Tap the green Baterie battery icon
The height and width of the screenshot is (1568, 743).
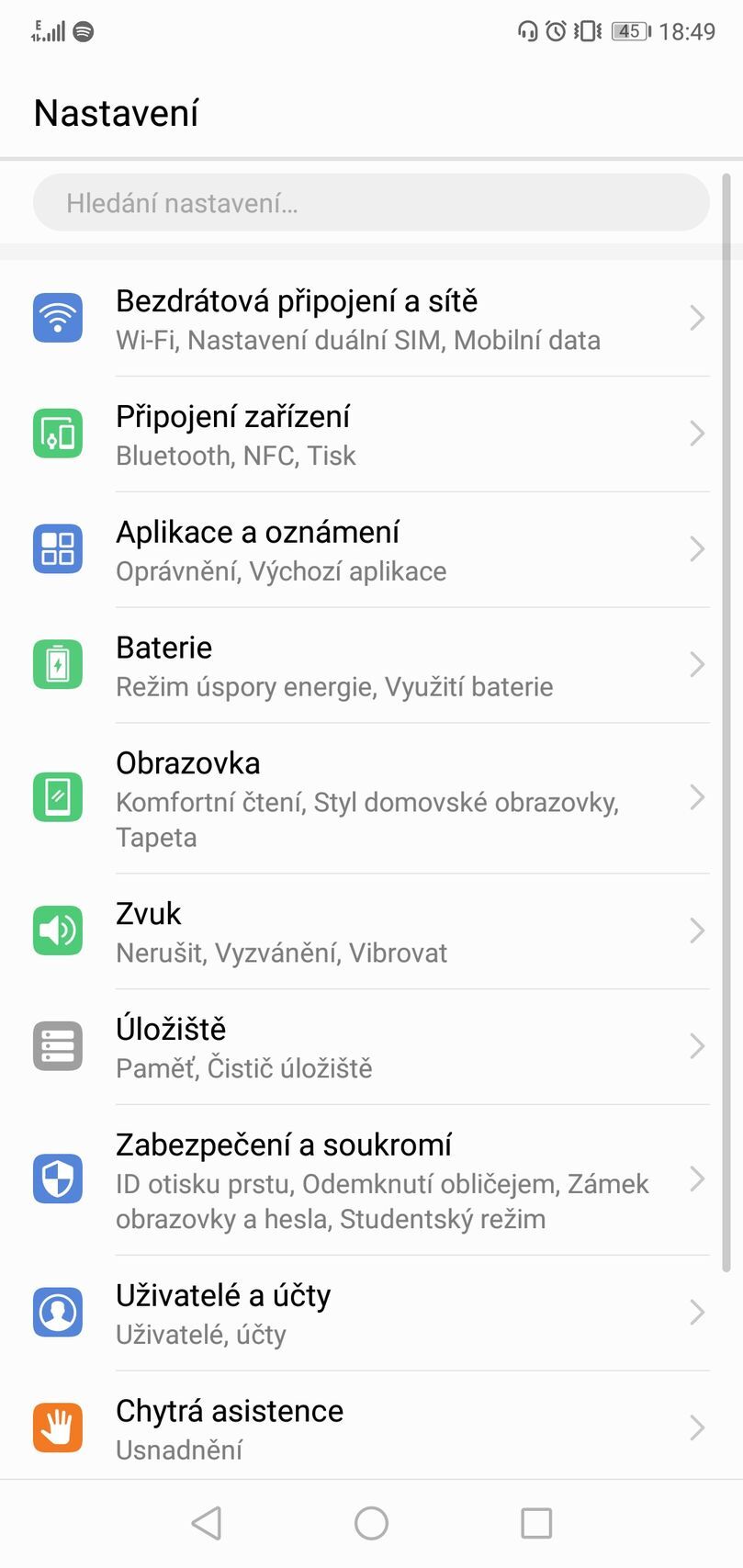coord(57,663)
